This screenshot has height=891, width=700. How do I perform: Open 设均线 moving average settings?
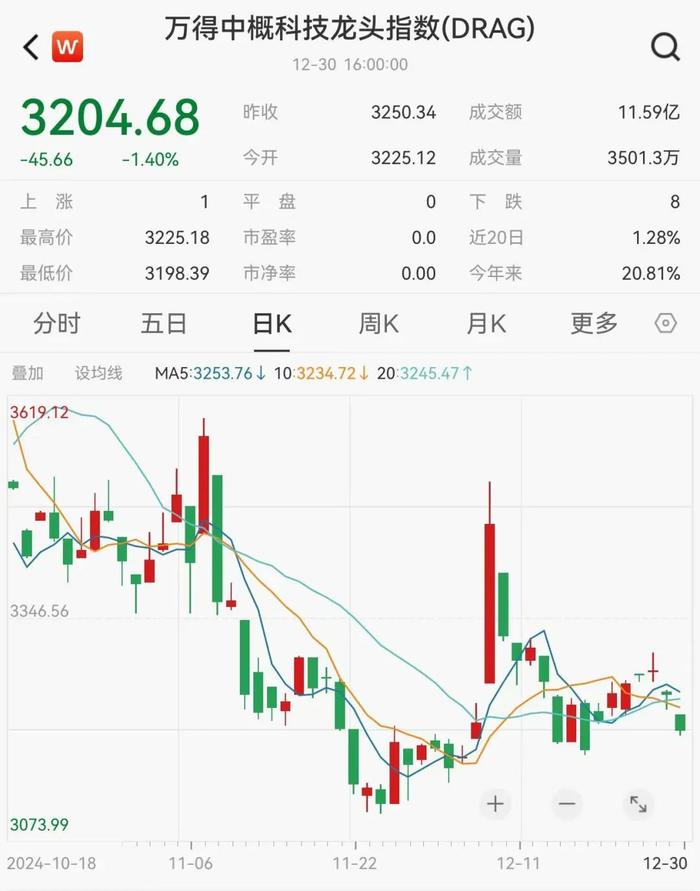(98, 373)
